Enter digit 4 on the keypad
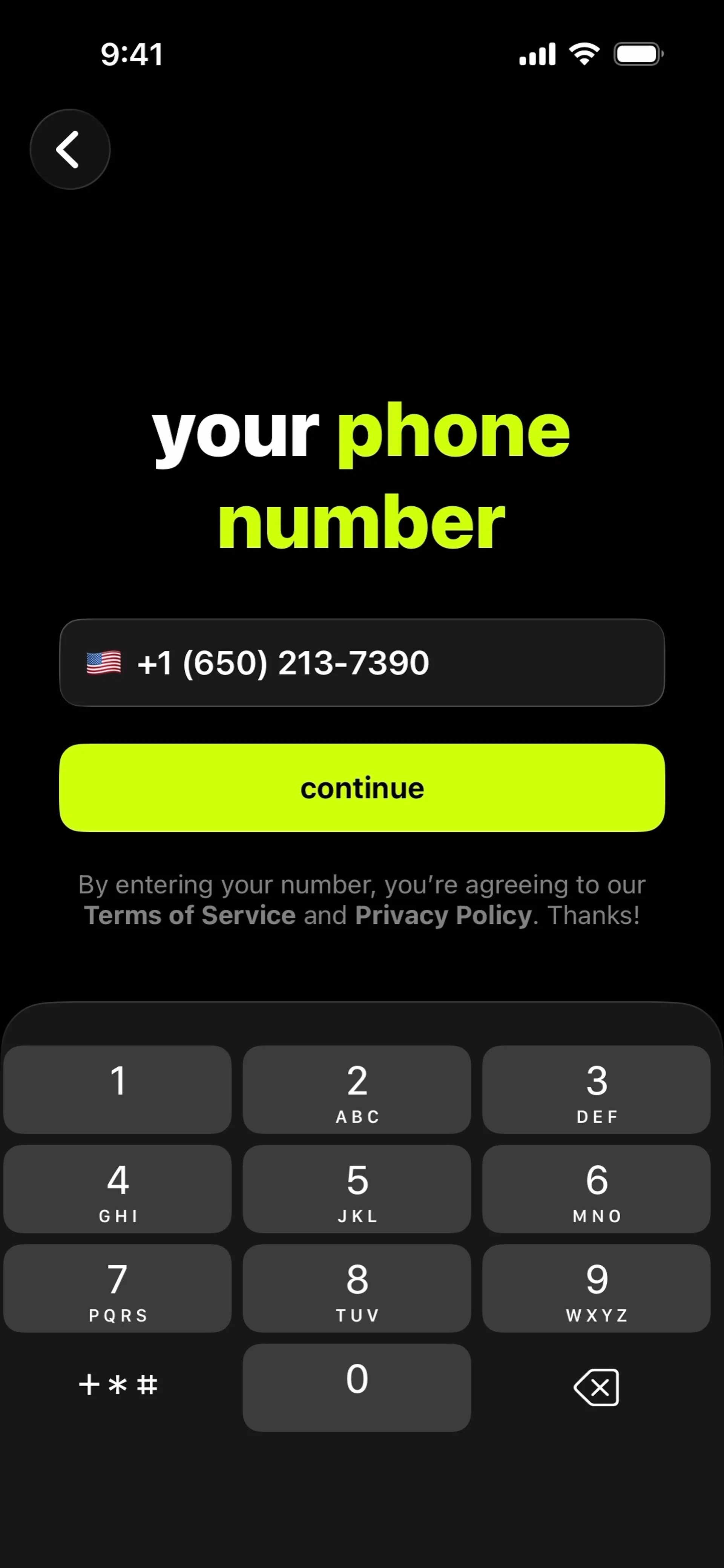Image resolution: width=724 pixels, height=1568 pixels. click(x=118, y=1189)
